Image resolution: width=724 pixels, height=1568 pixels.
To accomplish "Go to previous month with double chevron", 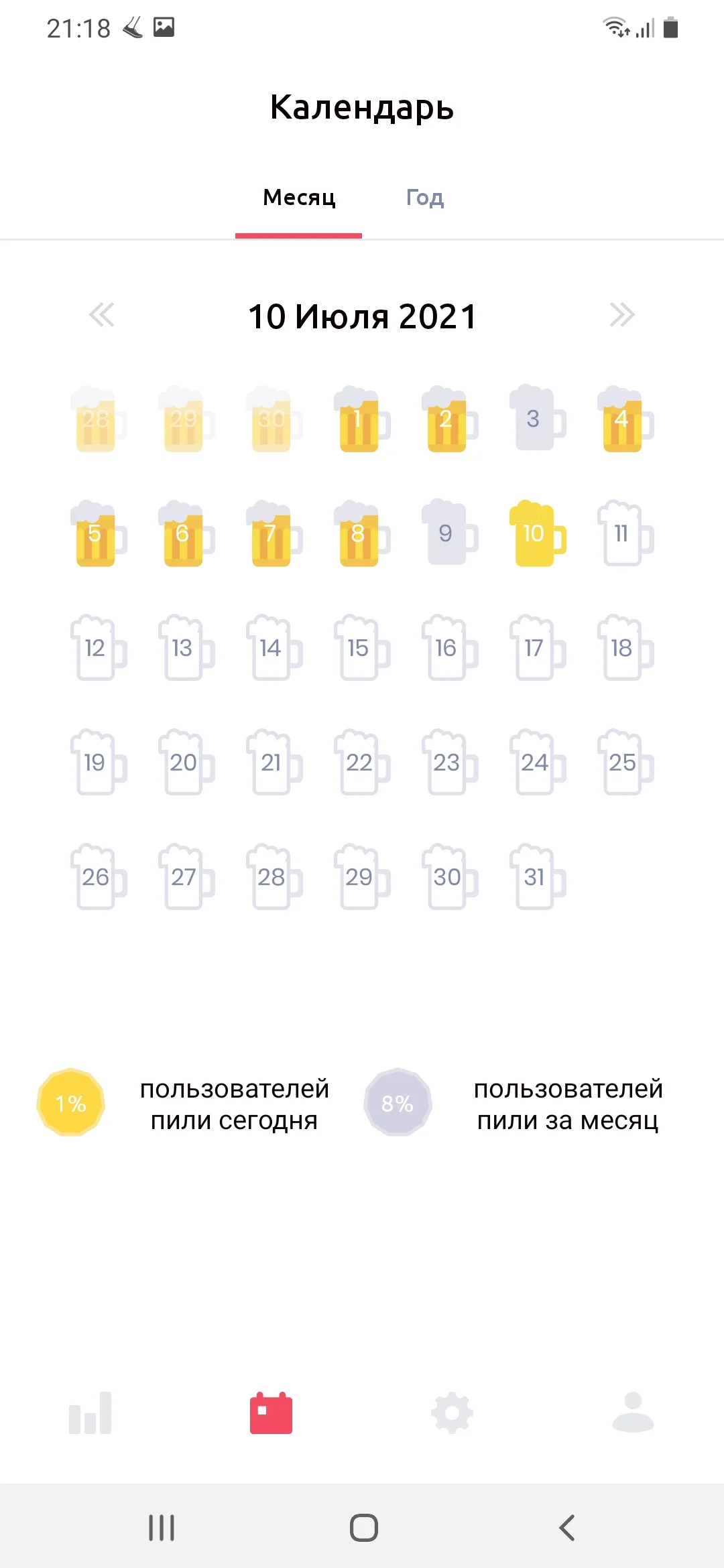I will click(x=102, y=315).
